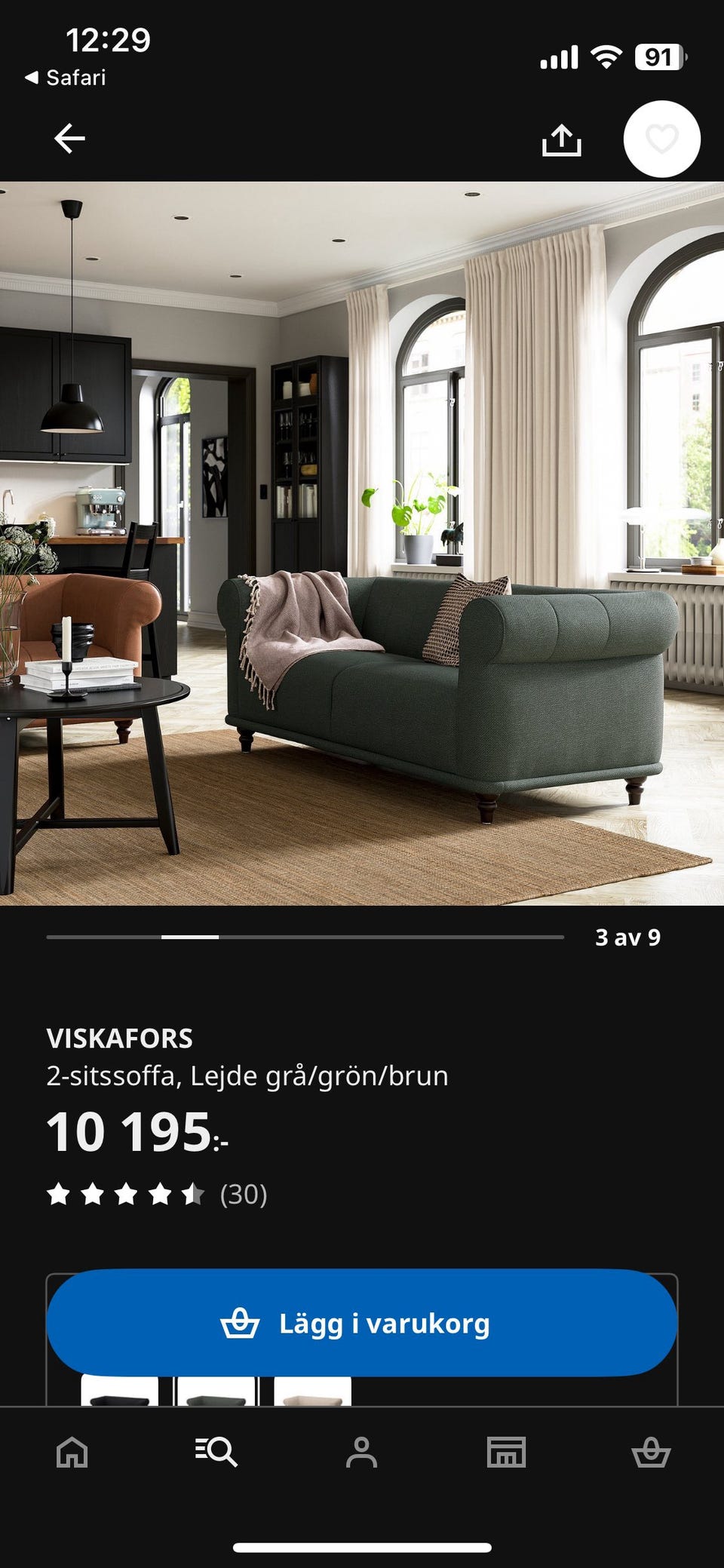724x1568 pixels.
Task: Tap the share icon for this product
Action: point(562,140)
